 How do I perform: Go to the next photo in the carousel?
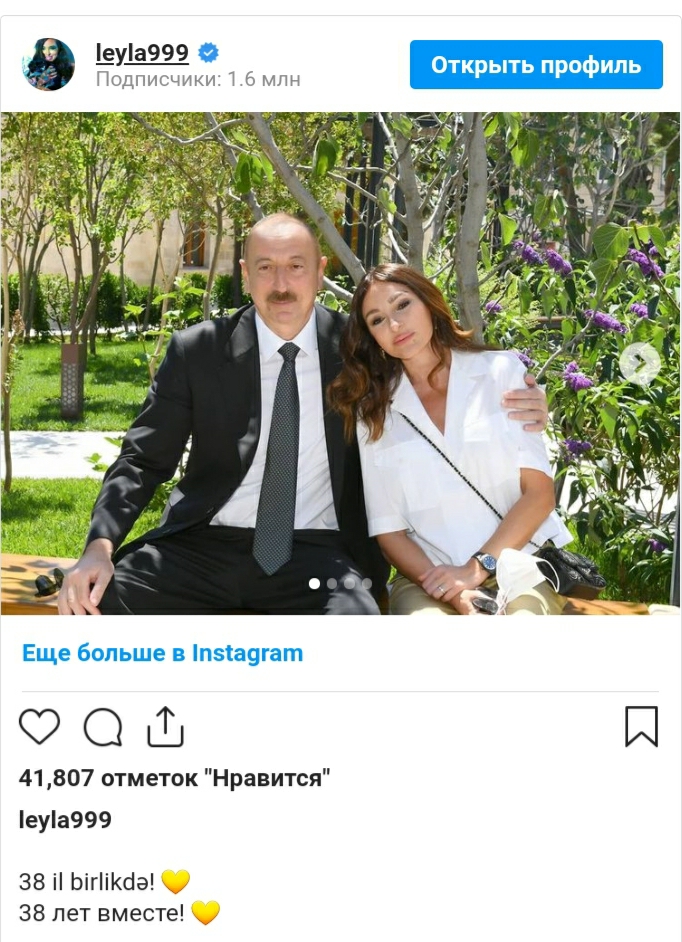[x=639, y=364]
